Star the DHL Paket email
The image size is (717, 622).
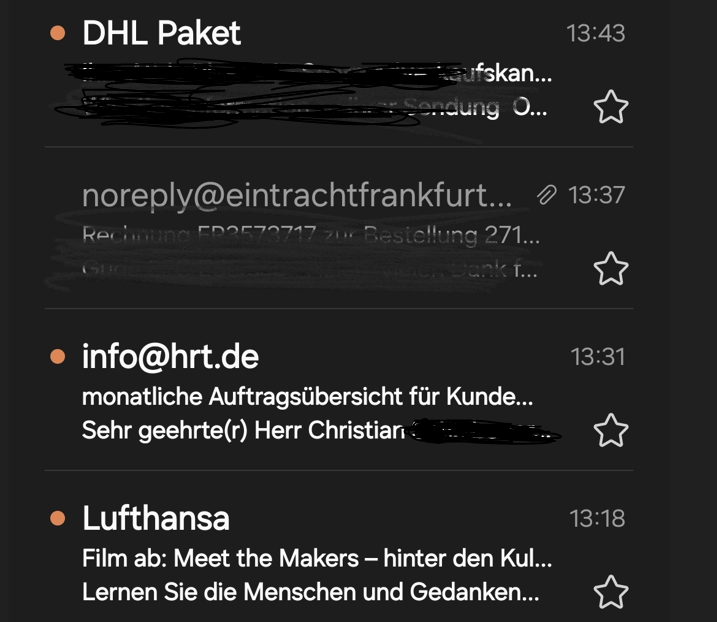point(610,107)
